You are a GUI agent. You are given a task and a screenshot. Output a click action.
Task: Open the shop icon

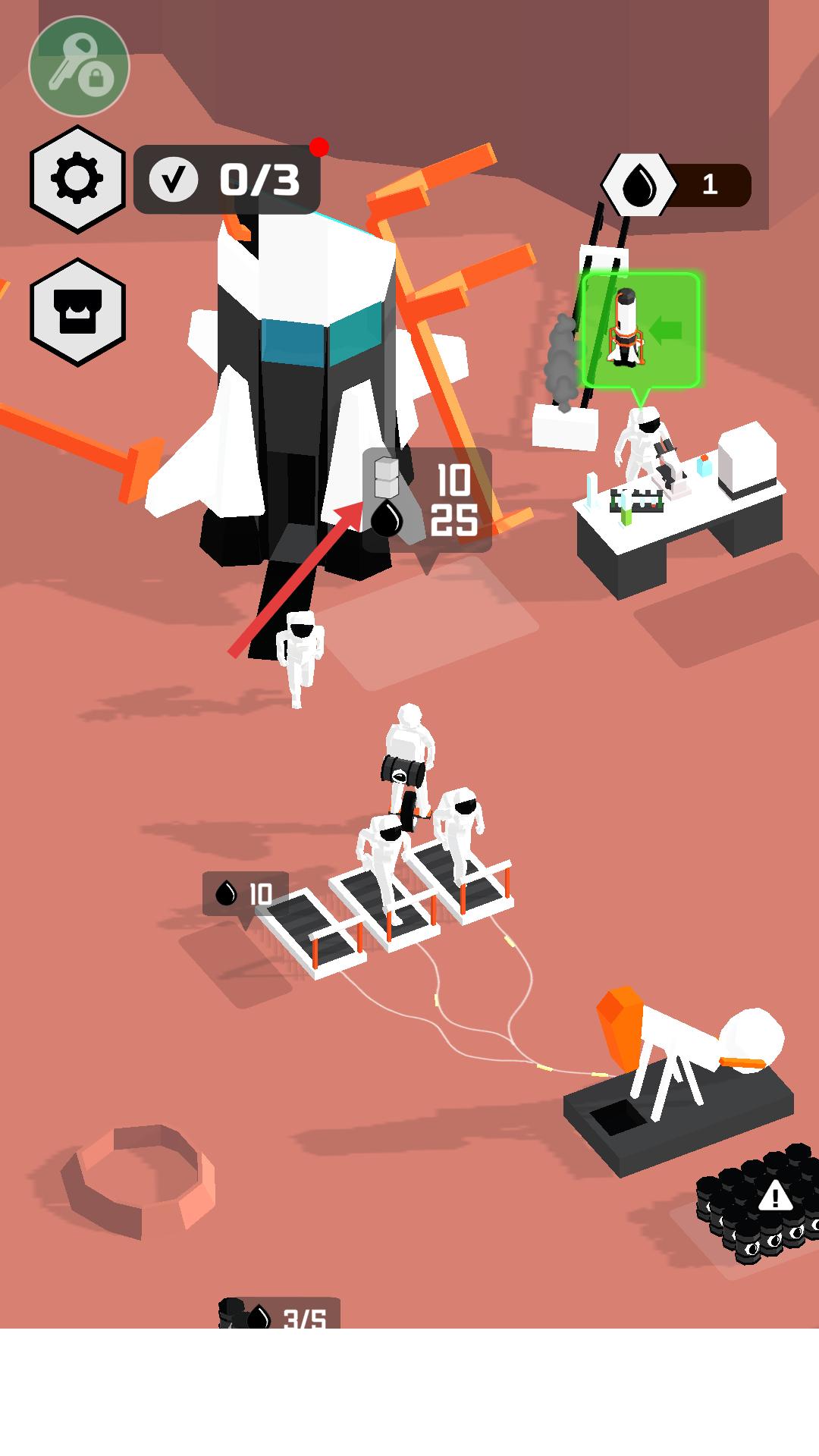click(77, 312)
